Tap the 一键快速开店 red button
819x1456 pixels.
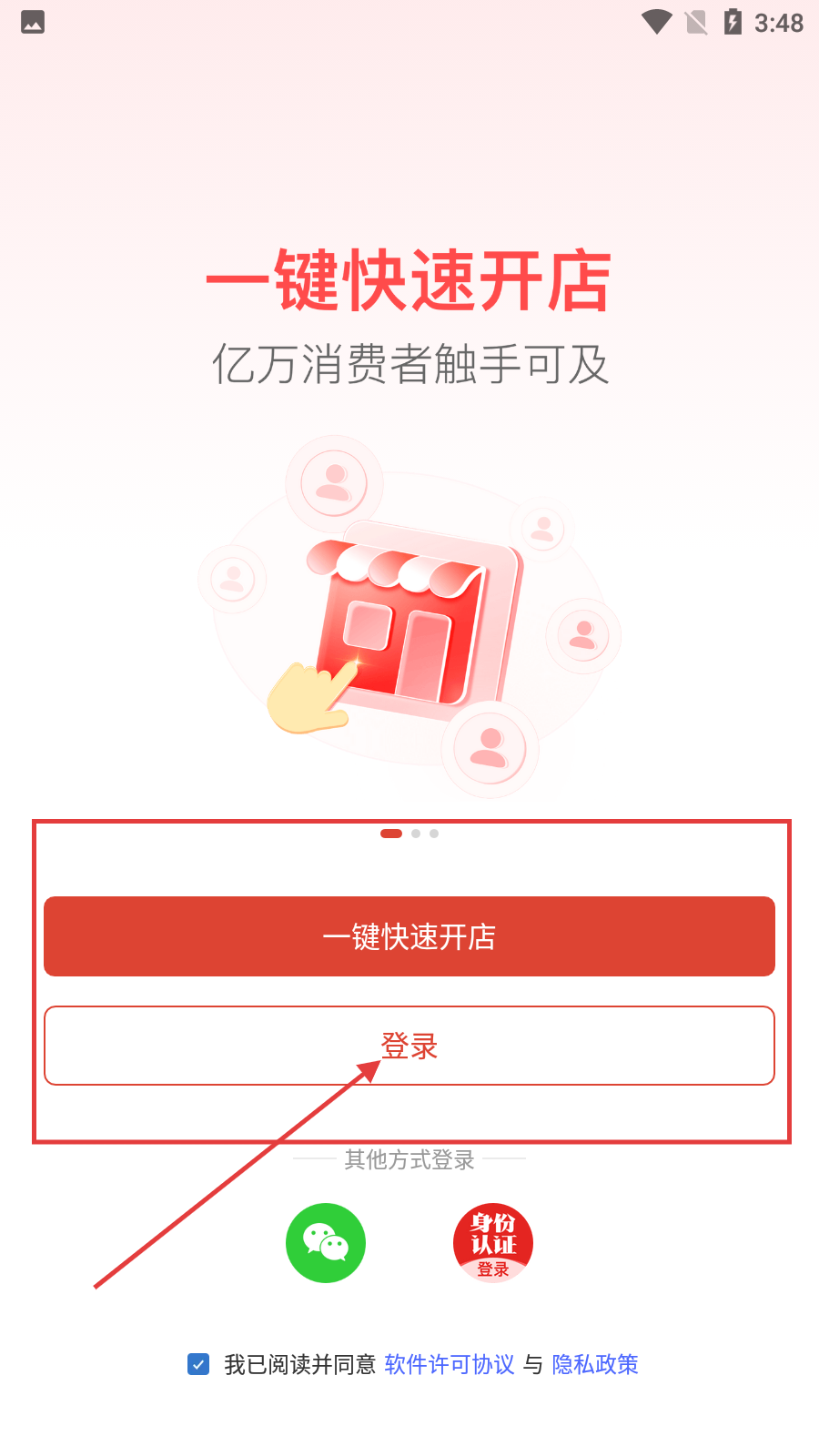click(409, 936)
